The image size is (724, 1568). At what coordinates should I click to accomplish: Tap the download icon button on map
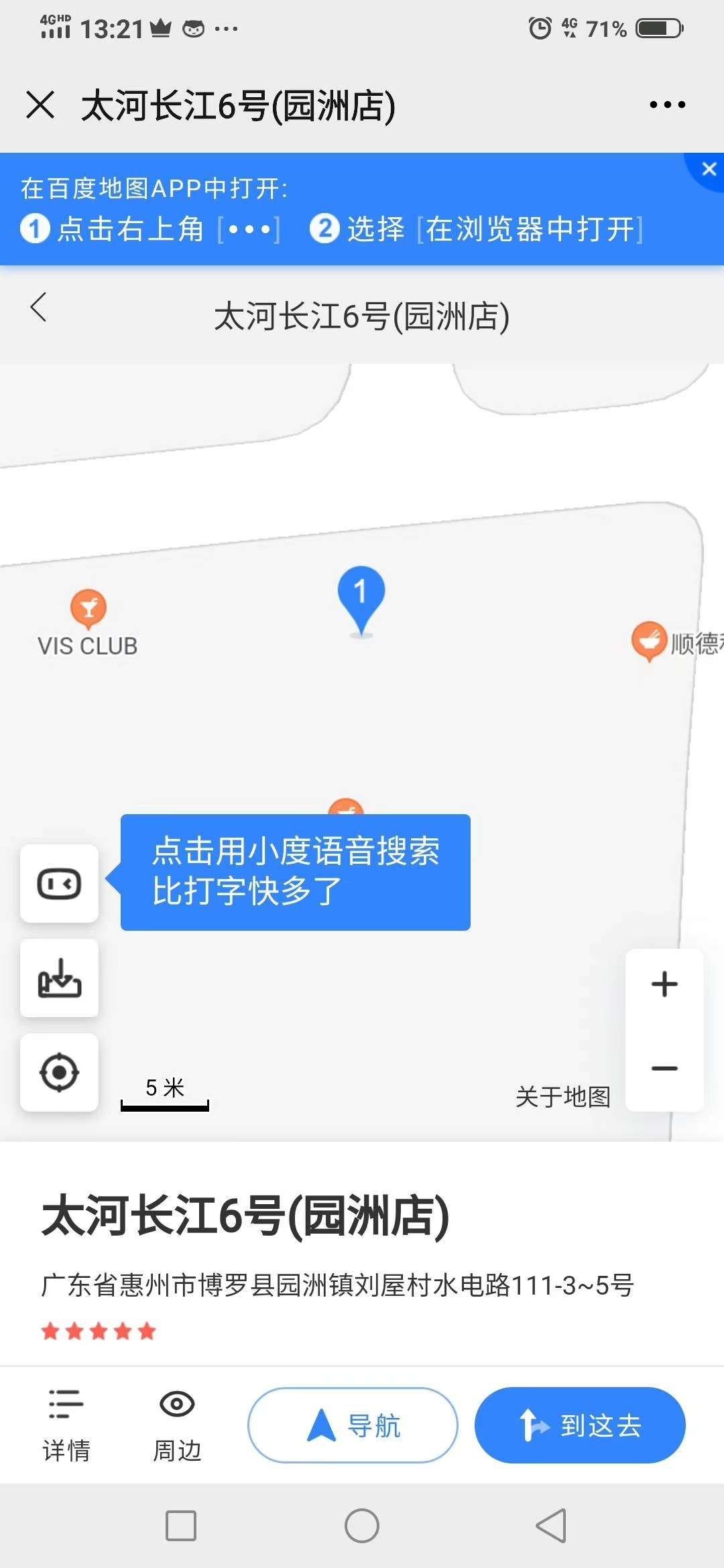(60, 978)
